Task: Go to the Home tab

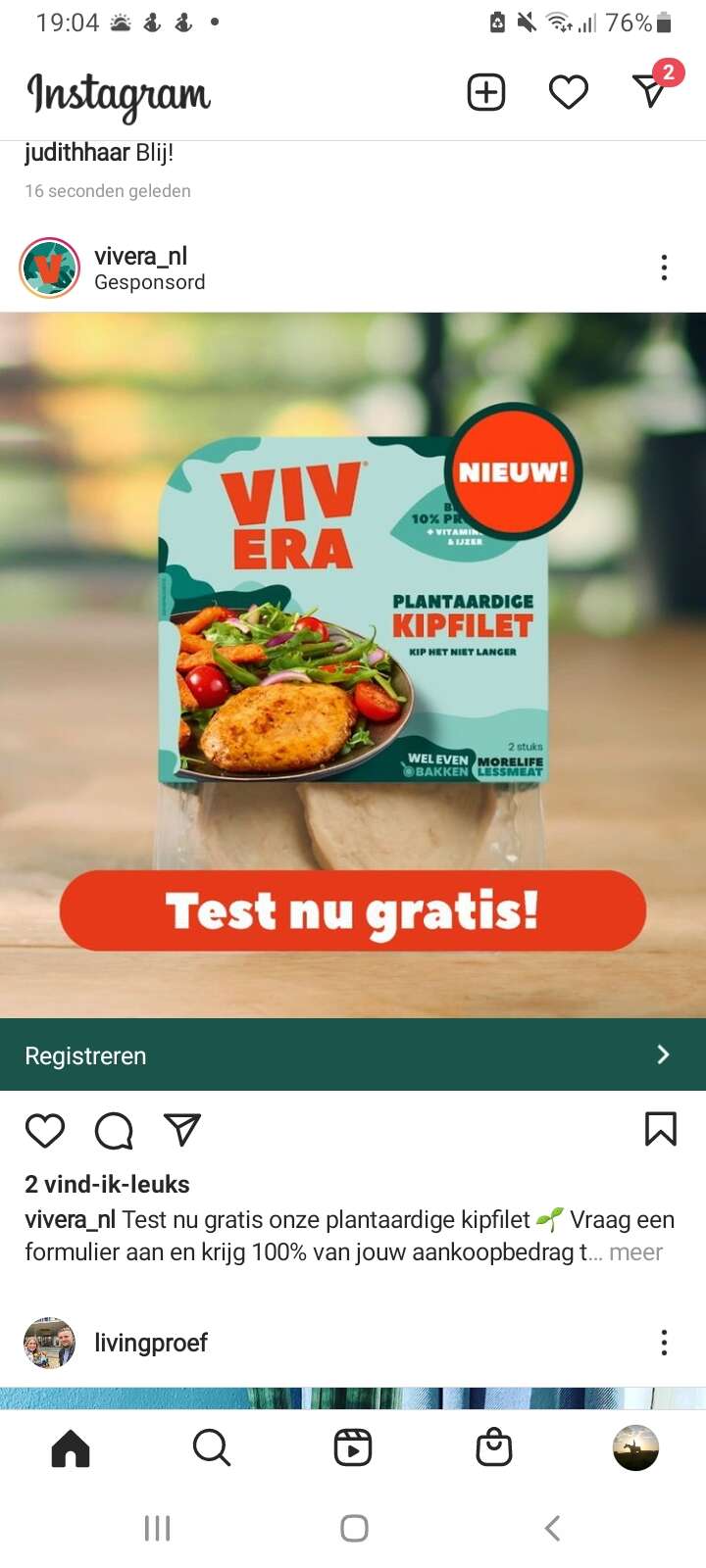Action: coord(71,1447)
